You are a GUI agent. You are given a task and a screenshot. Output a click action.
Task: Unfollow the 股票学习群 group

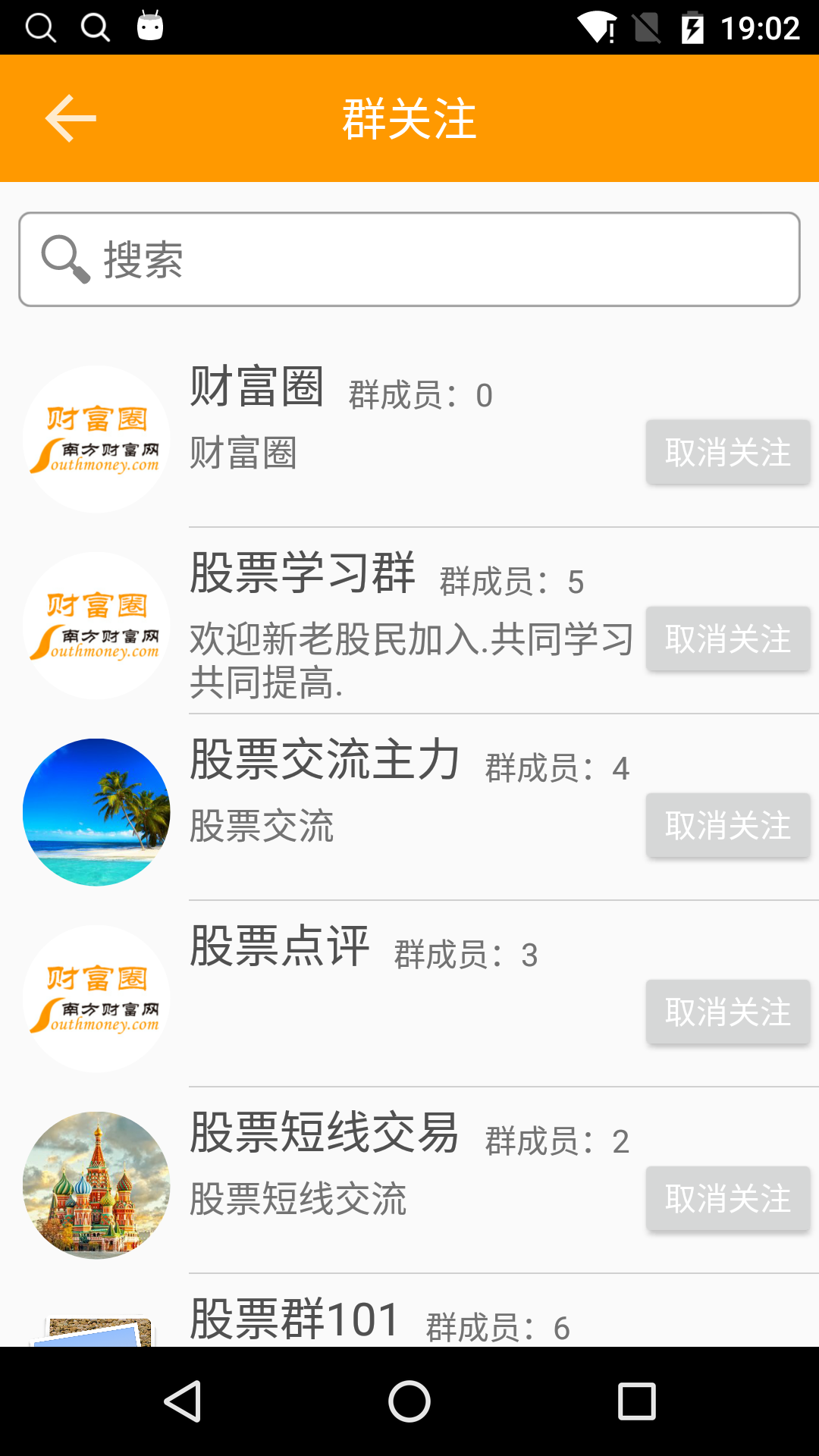pyautogui.click(x=727, y=639)
